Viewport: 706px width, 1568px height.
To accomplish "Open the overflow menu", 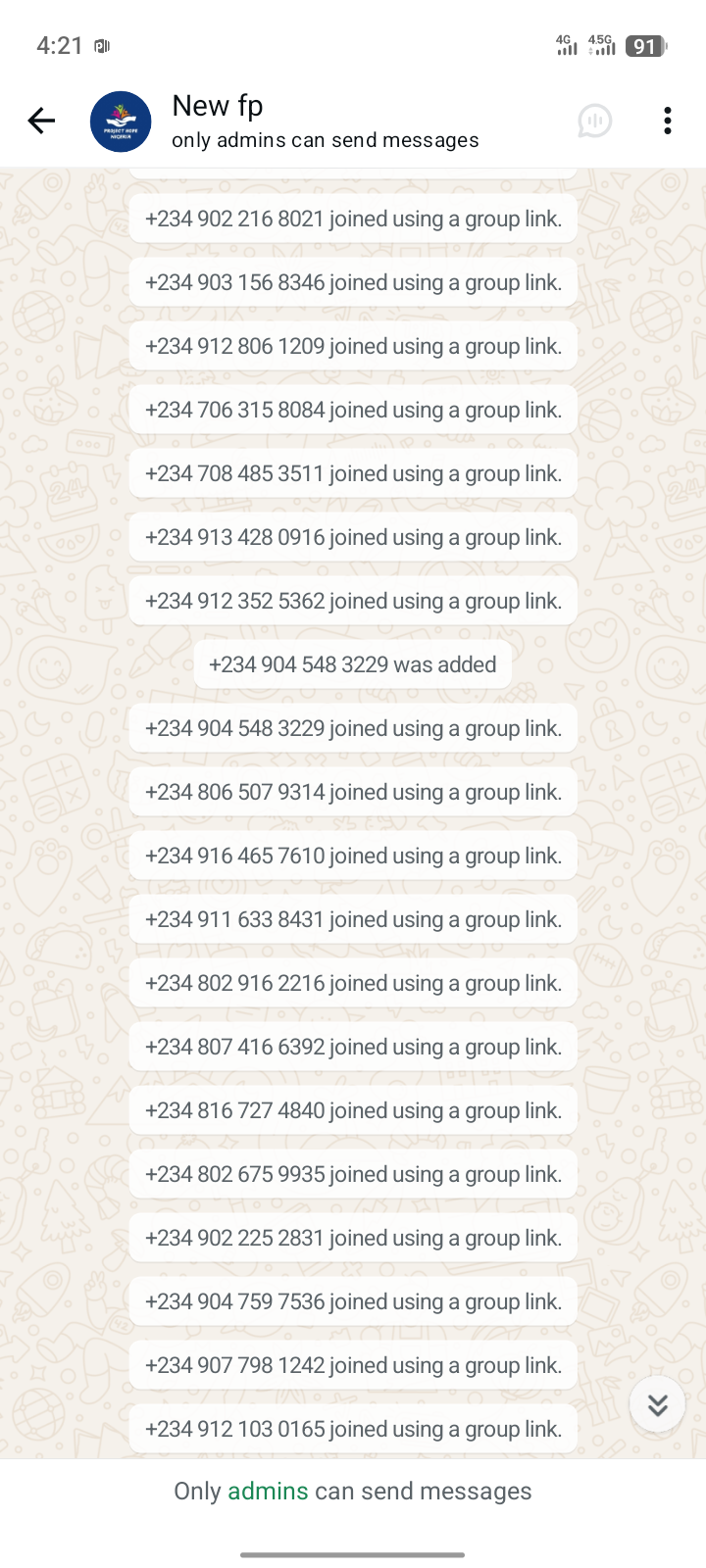I will click(x=667, y=121).
